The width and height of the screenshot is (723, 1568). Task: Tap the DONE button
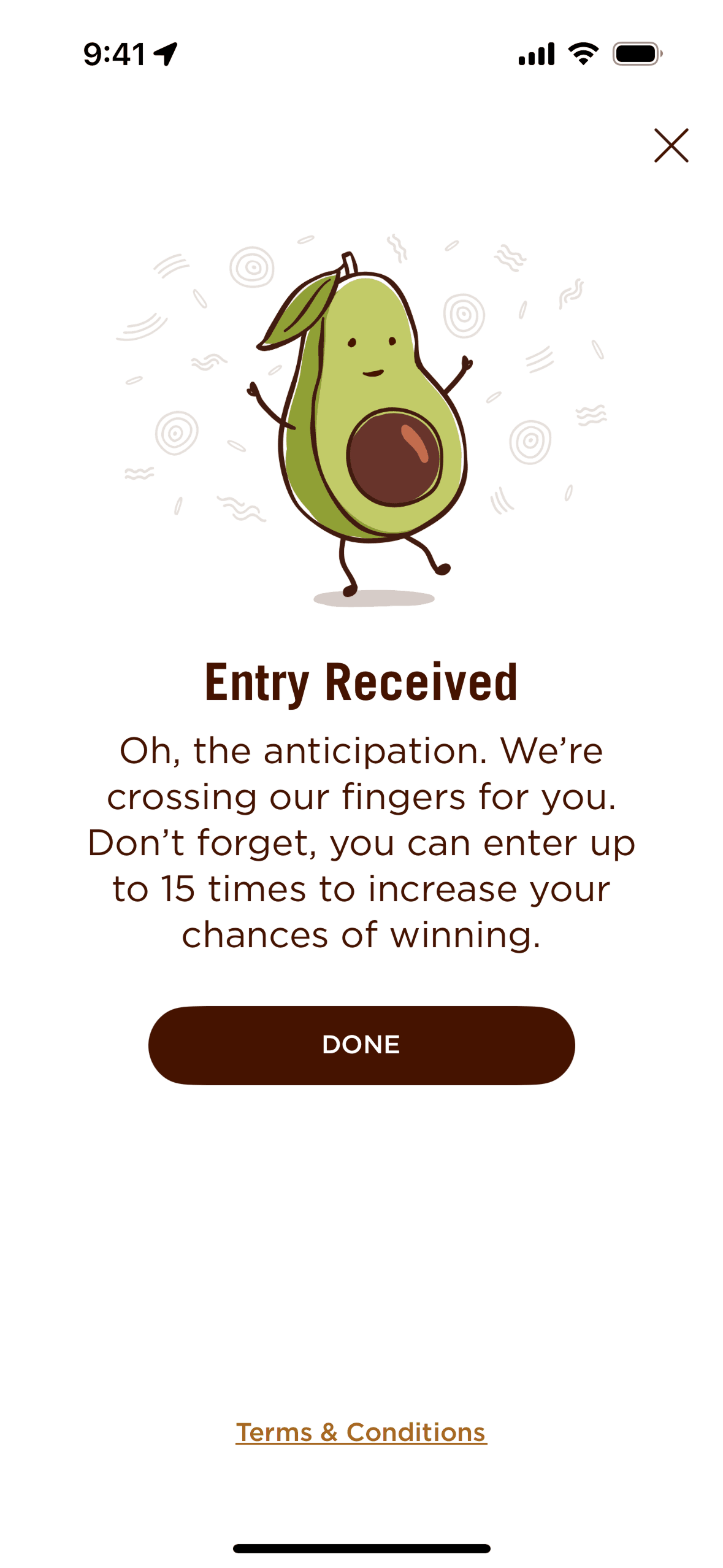(361, 1045)
